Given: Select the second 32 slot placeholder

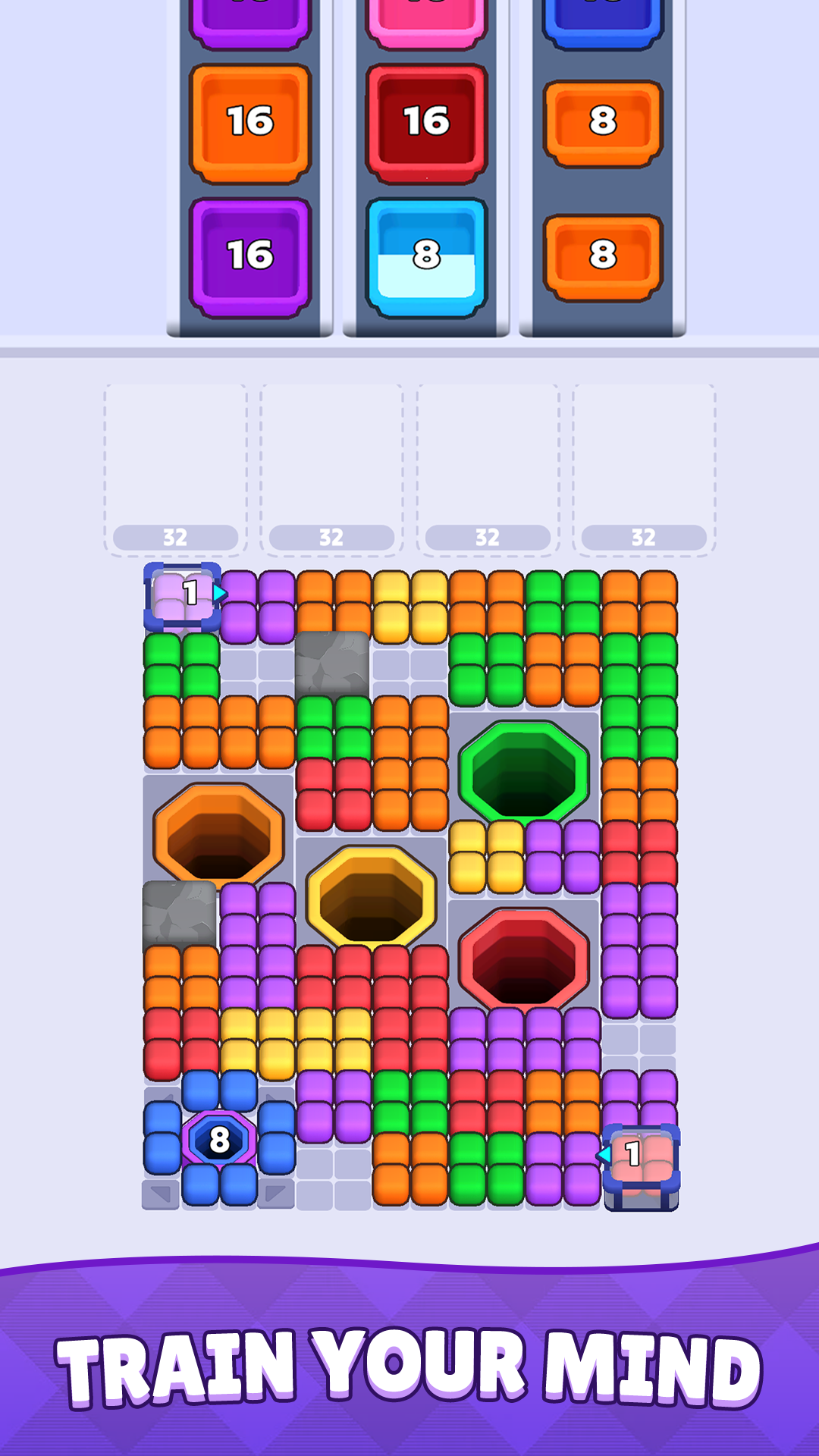Looking at the screenshot, I should [331, 466].
